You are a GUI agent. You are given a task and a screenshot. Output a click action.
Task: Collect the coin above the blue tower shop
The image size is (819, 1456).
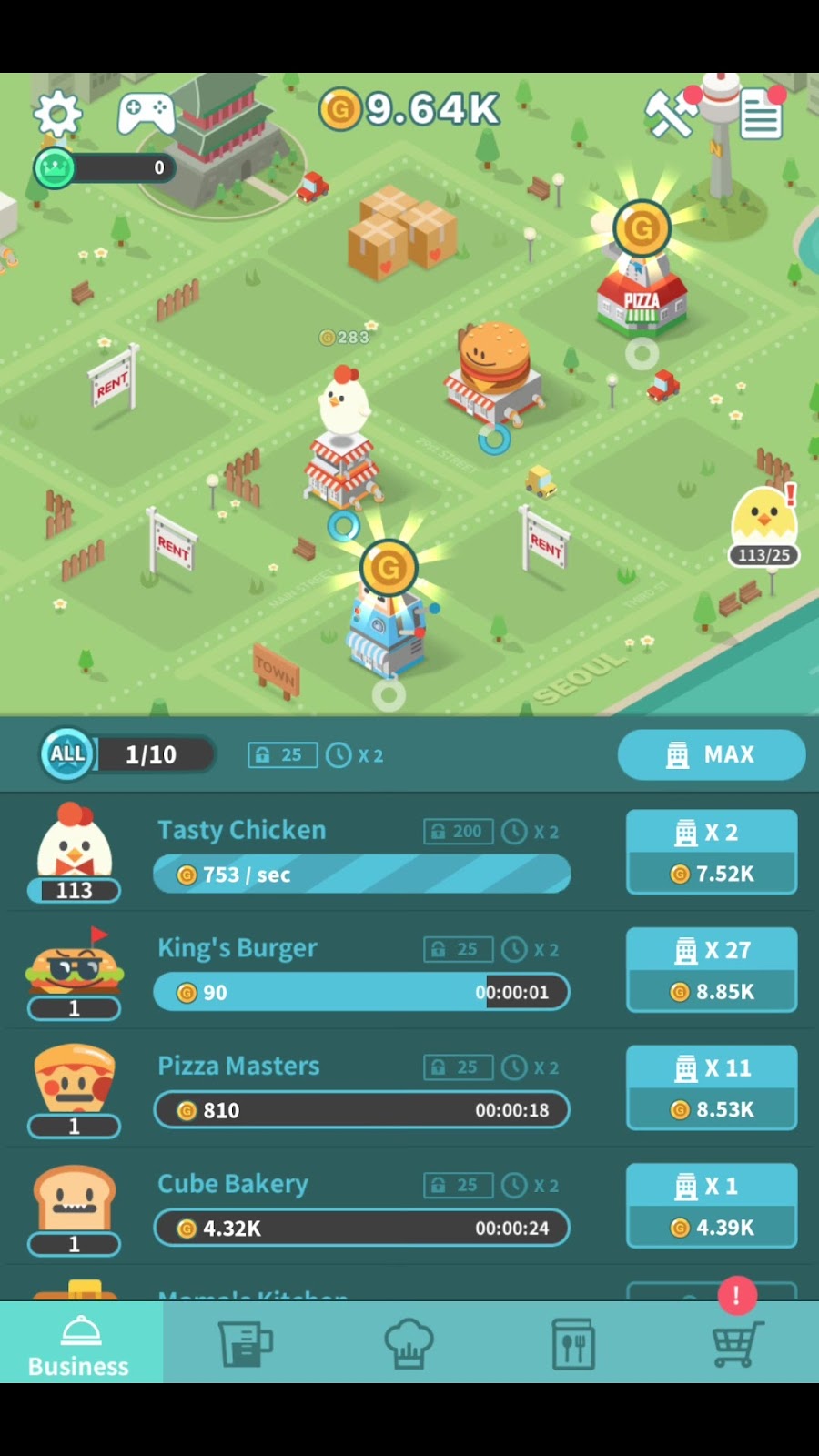389,568
